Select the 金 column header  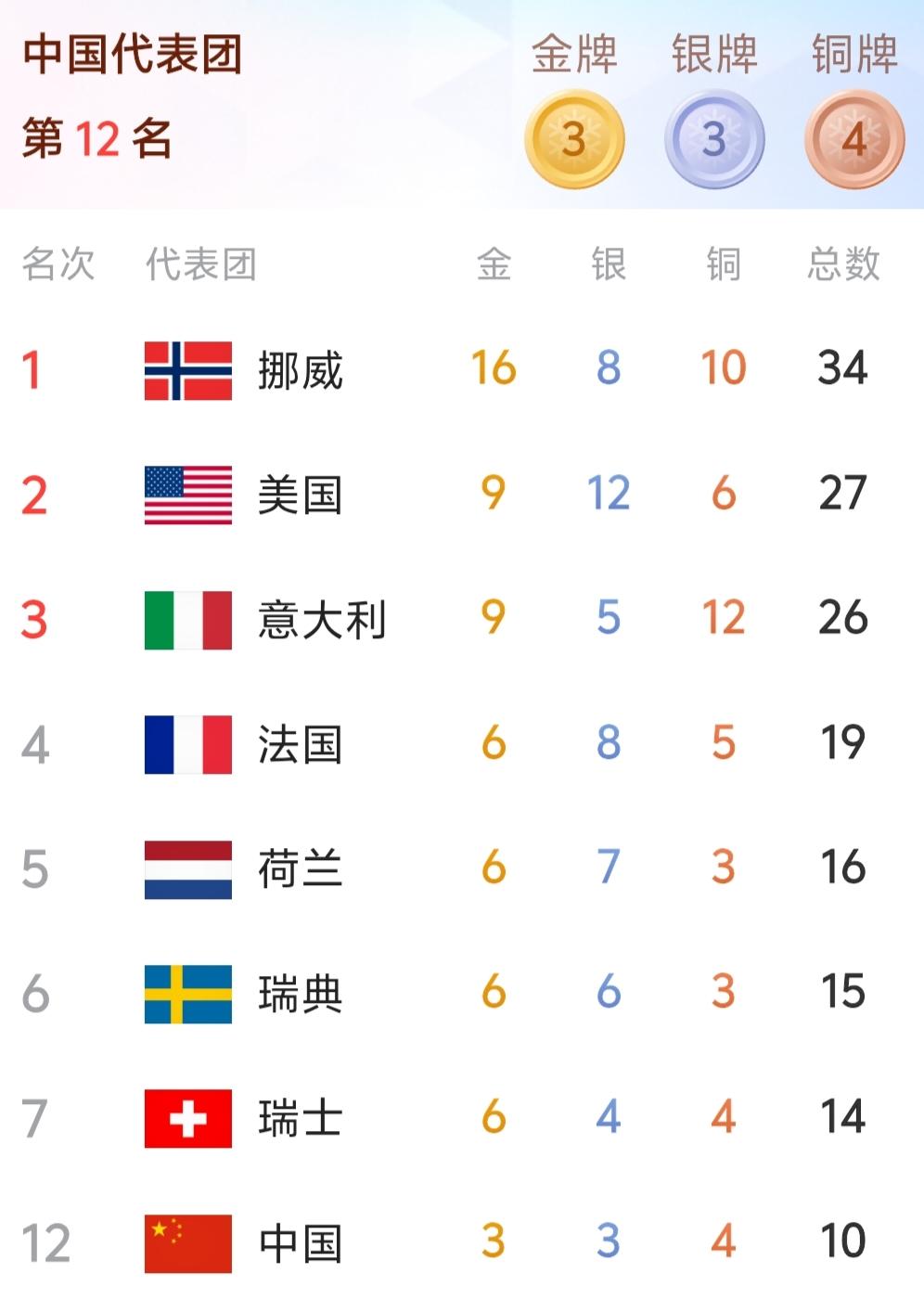click(493, 264)
